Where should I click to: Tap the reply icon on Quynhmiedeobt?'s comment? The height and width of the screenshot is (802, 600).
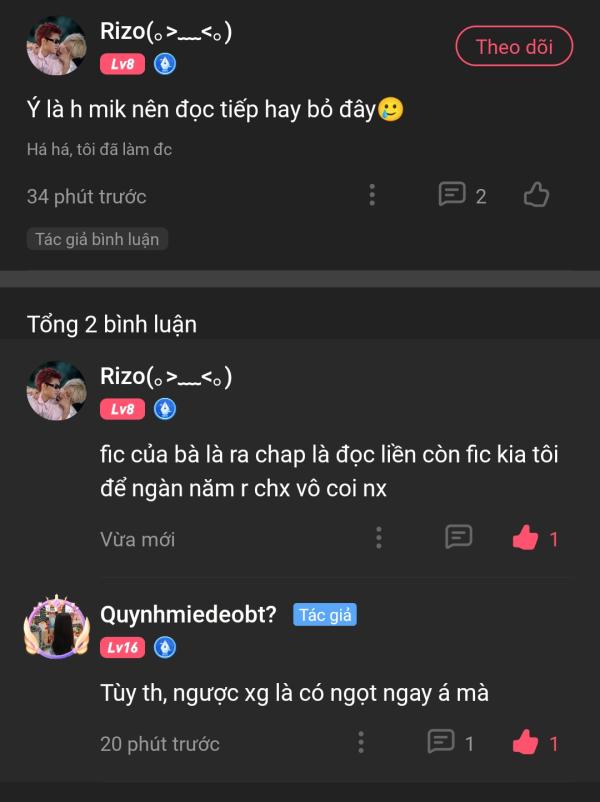tap(441, 743)
